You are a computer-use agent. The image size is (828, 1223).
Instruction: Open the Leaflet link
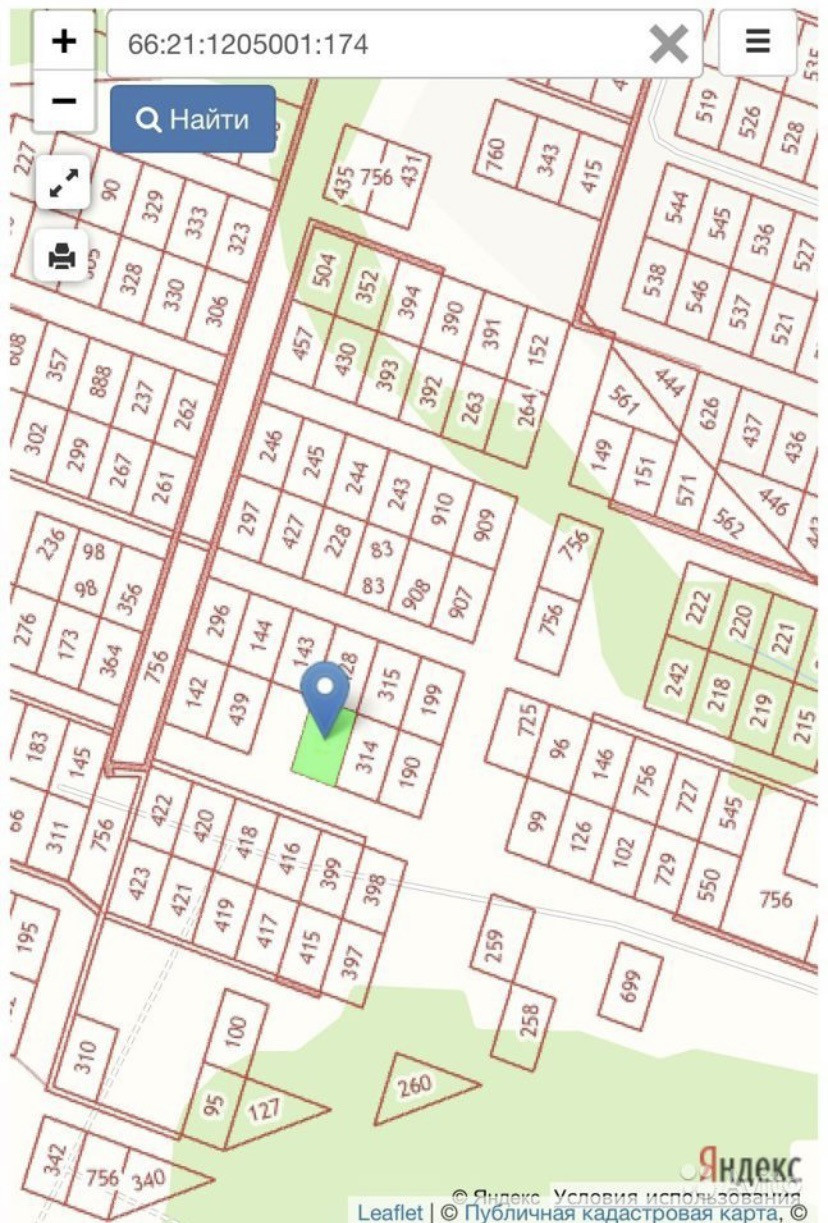tap(391, 1212)
